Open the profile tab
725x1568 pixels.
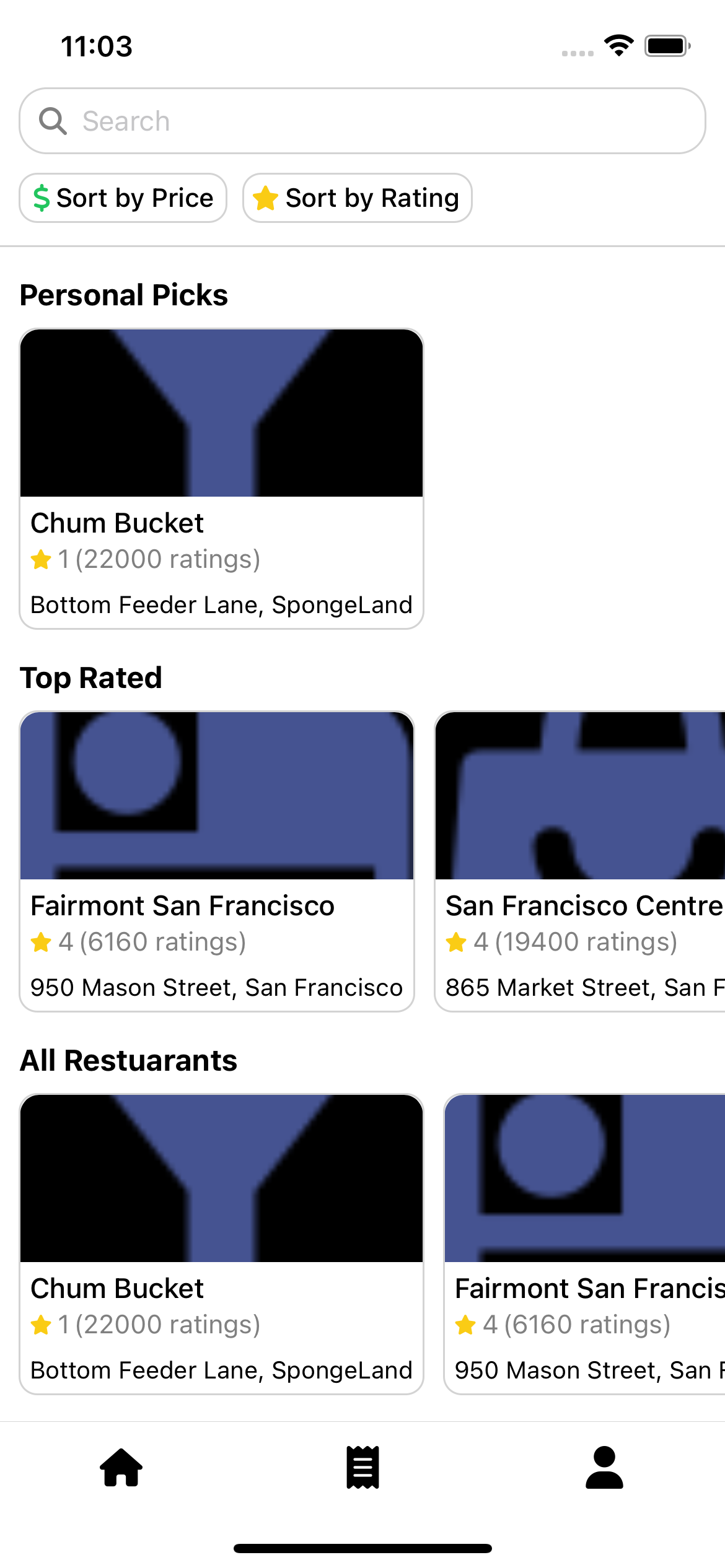coord(604,1467)
